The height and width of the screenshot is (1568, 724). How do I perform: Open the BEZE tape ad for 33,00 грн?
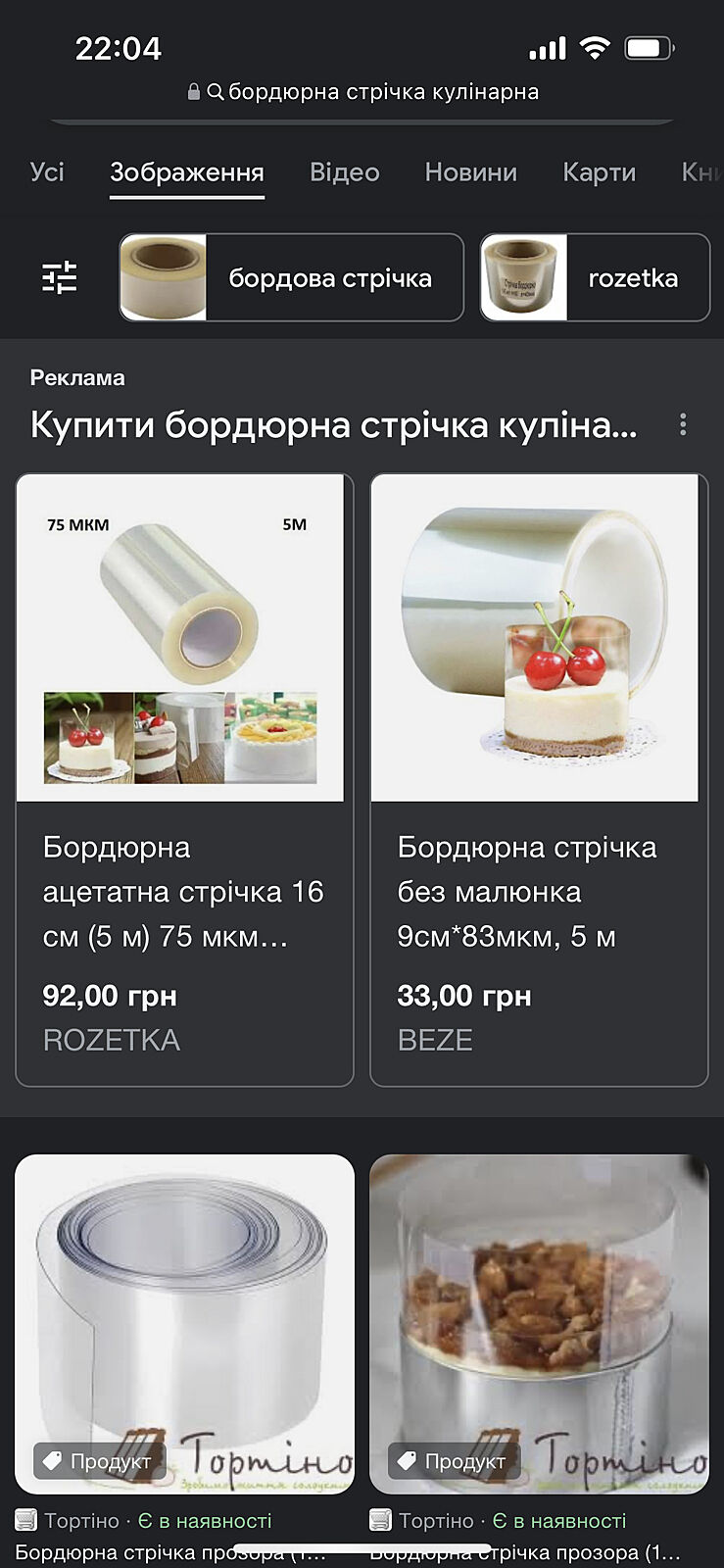(x=539, y=780)
